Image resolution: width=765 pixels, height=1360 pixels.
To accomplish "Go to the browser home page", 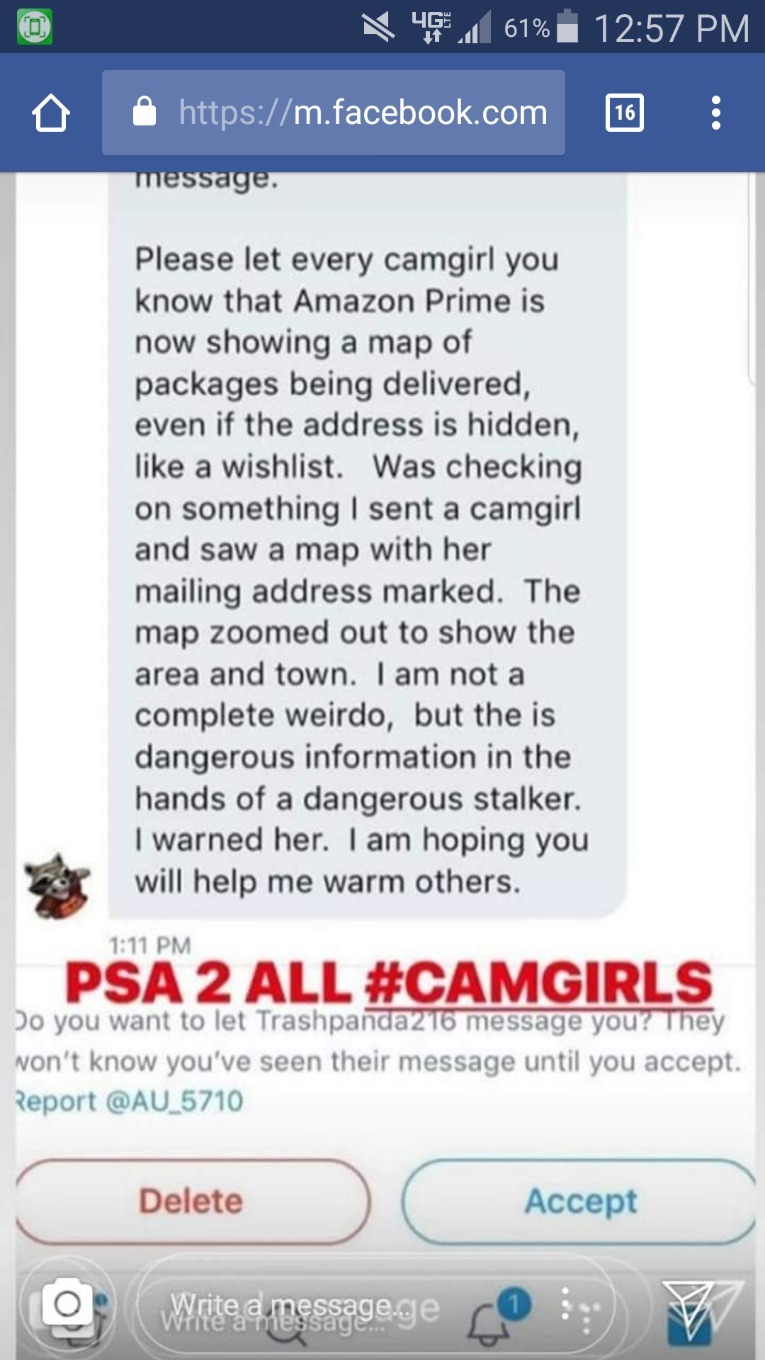I will click(x=51, y=113).
